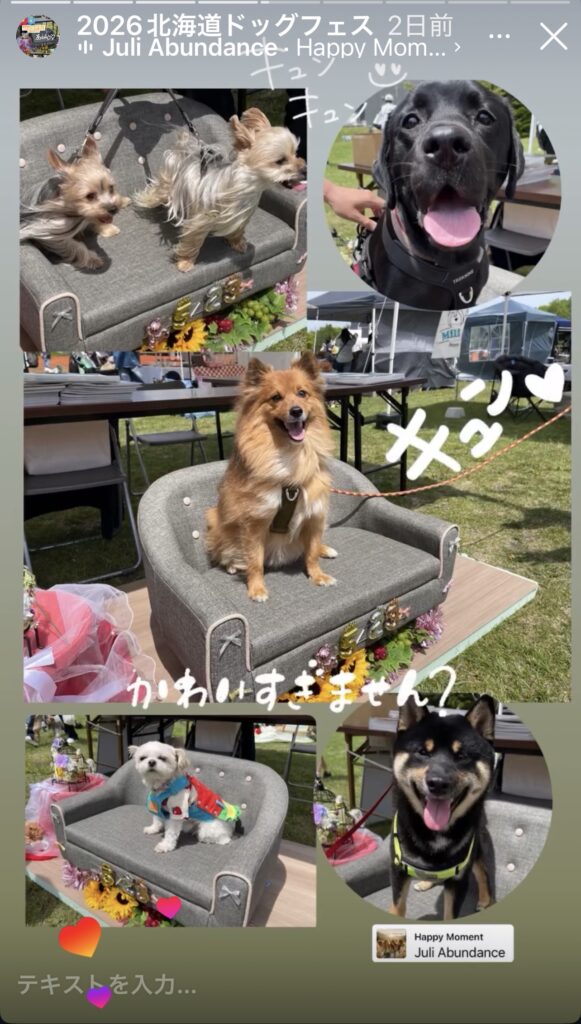
Task: Close the story viewer
Action: click(x=554, y=37)
